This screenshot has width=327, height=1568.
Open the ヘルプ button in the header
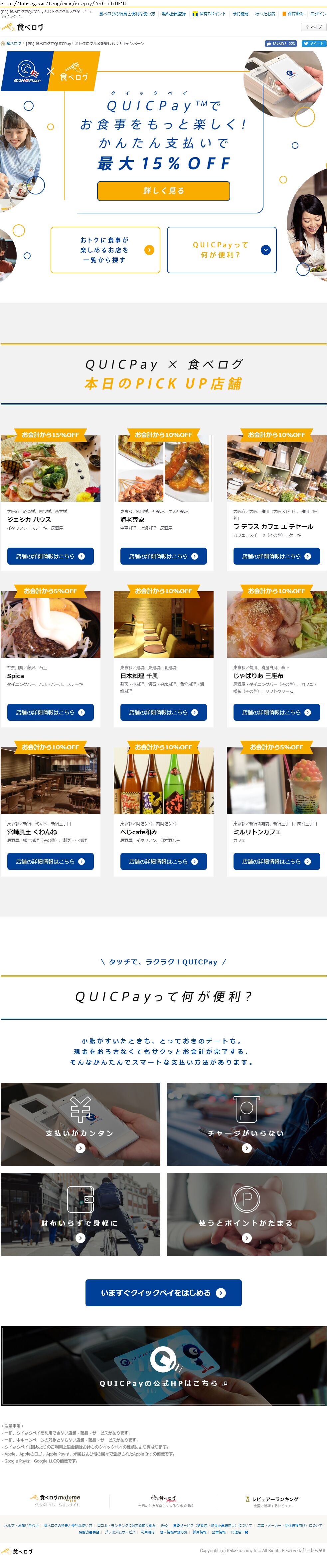point(314,27)
